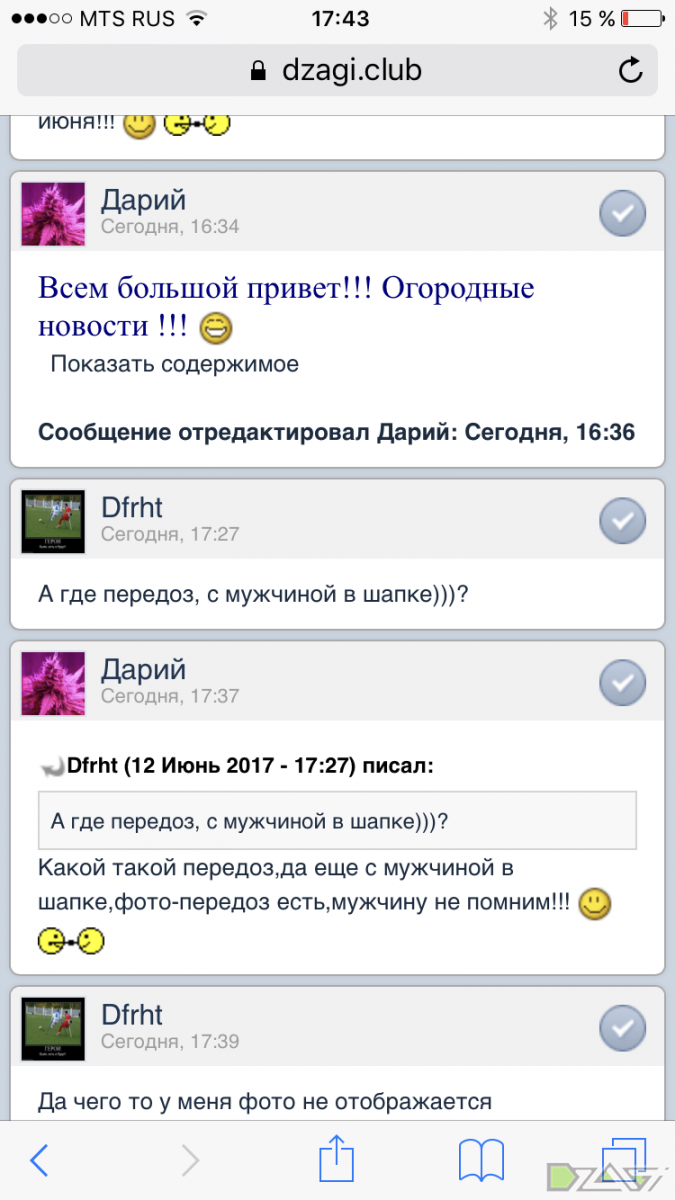Image resolution: width=675 pixels, height=1200 pixels.
Task: Go back to the previous page
Action: pyautogui.click(x=39, y=1160)
